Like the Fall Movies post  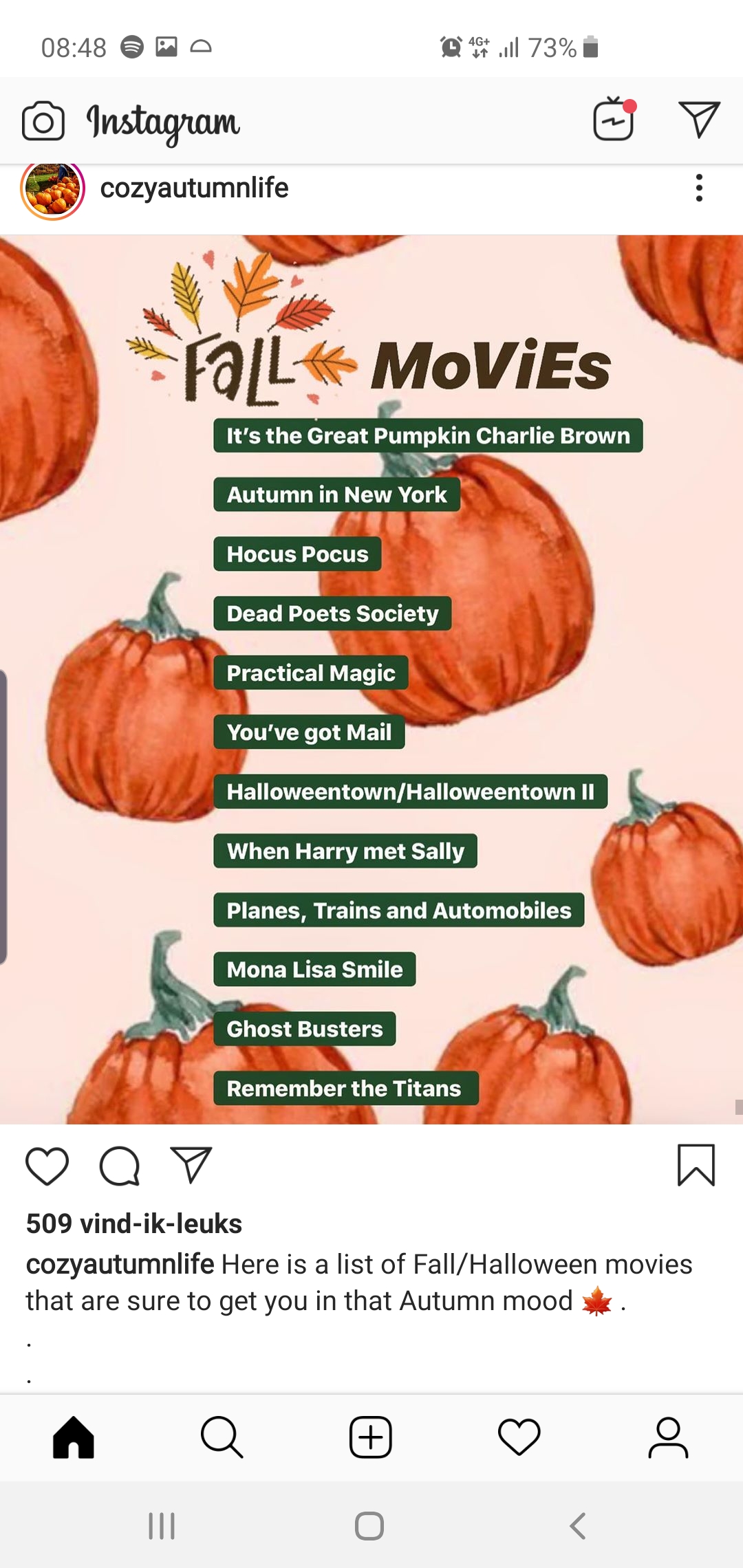[x=47, y=1166]
